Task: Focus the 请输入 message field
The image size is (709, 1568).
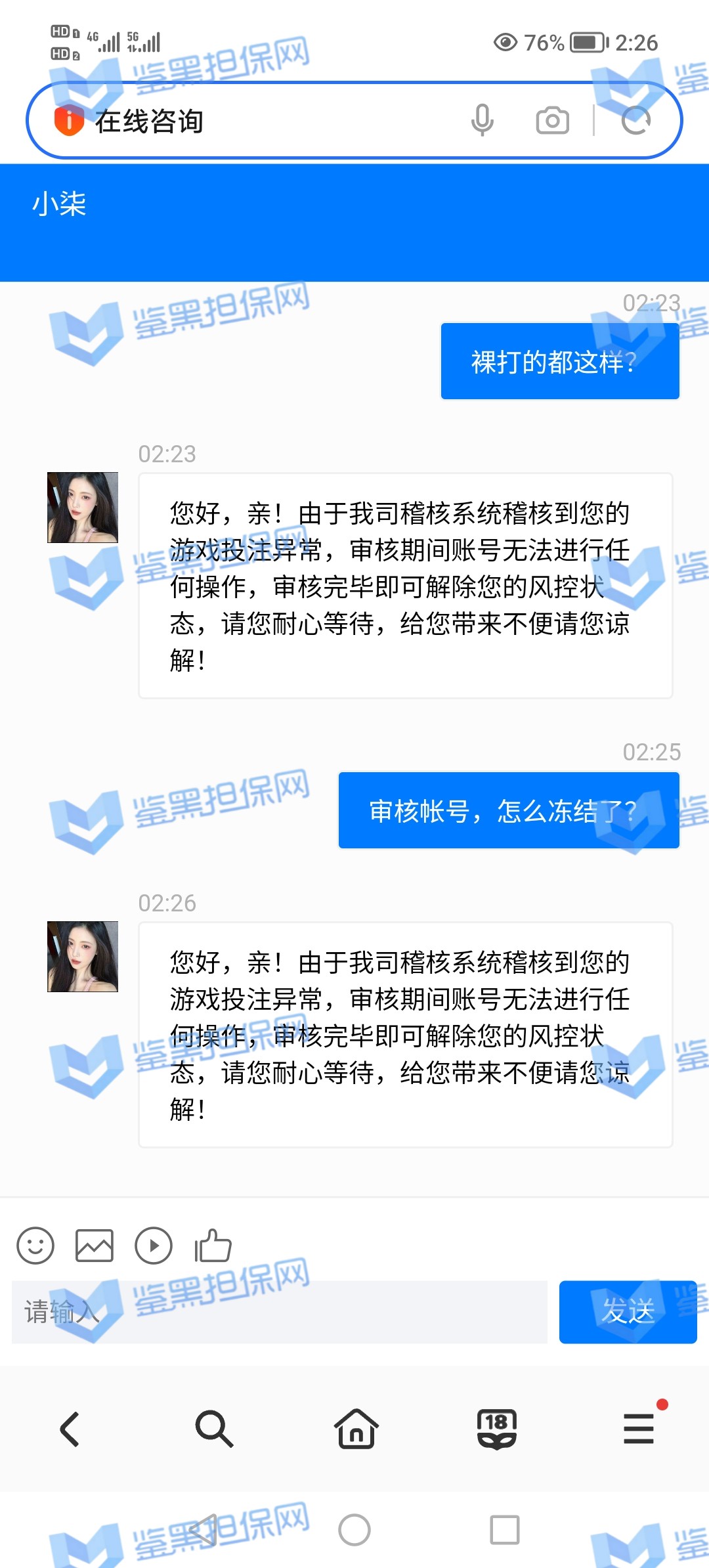Action: click(x=280, y=1312)
